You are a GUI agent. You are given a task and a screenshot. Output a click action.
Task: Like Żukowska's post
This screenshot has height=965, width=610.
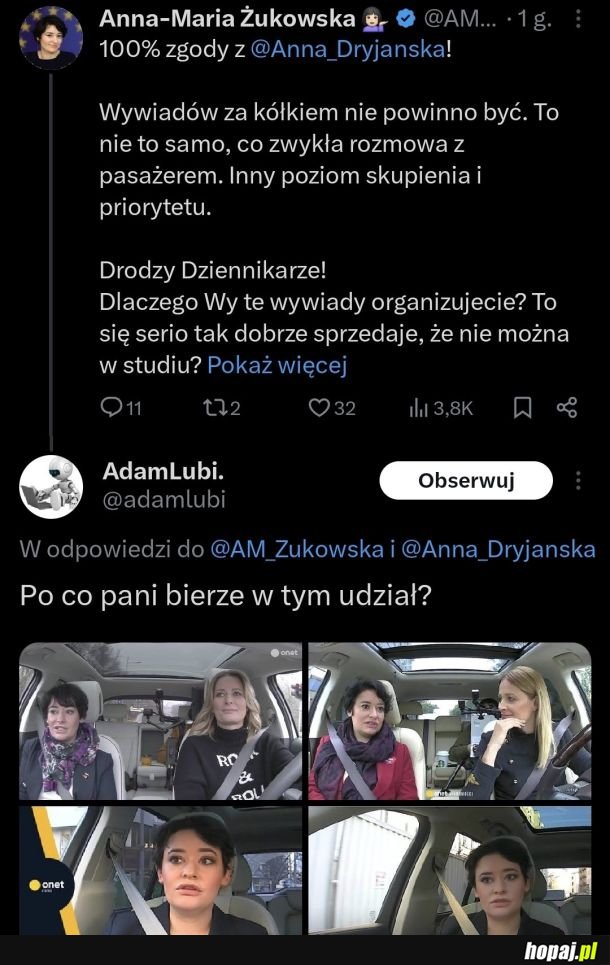tap(332, 408)
